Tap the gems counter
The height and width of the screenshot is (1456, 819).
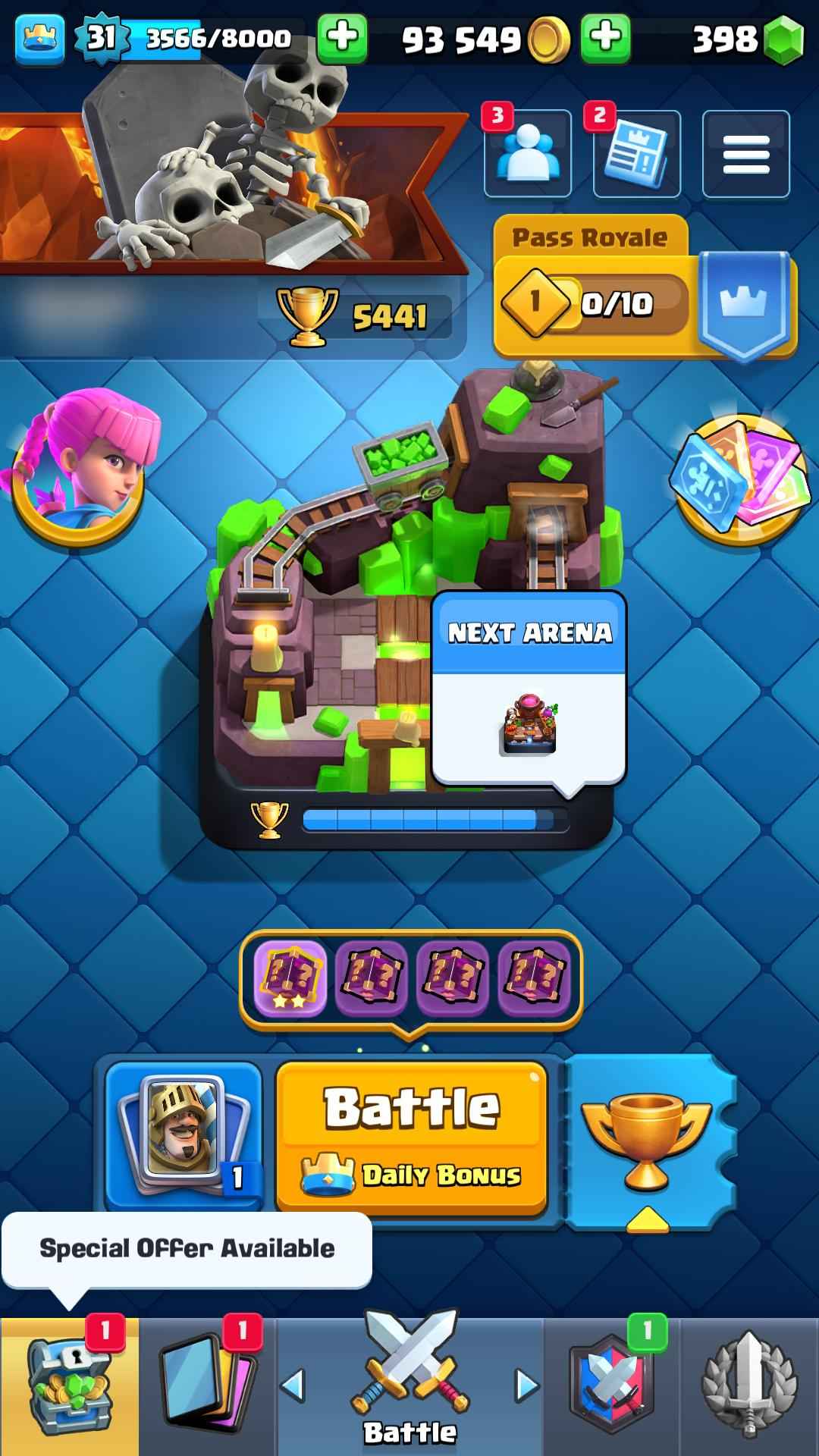[747, 38]
